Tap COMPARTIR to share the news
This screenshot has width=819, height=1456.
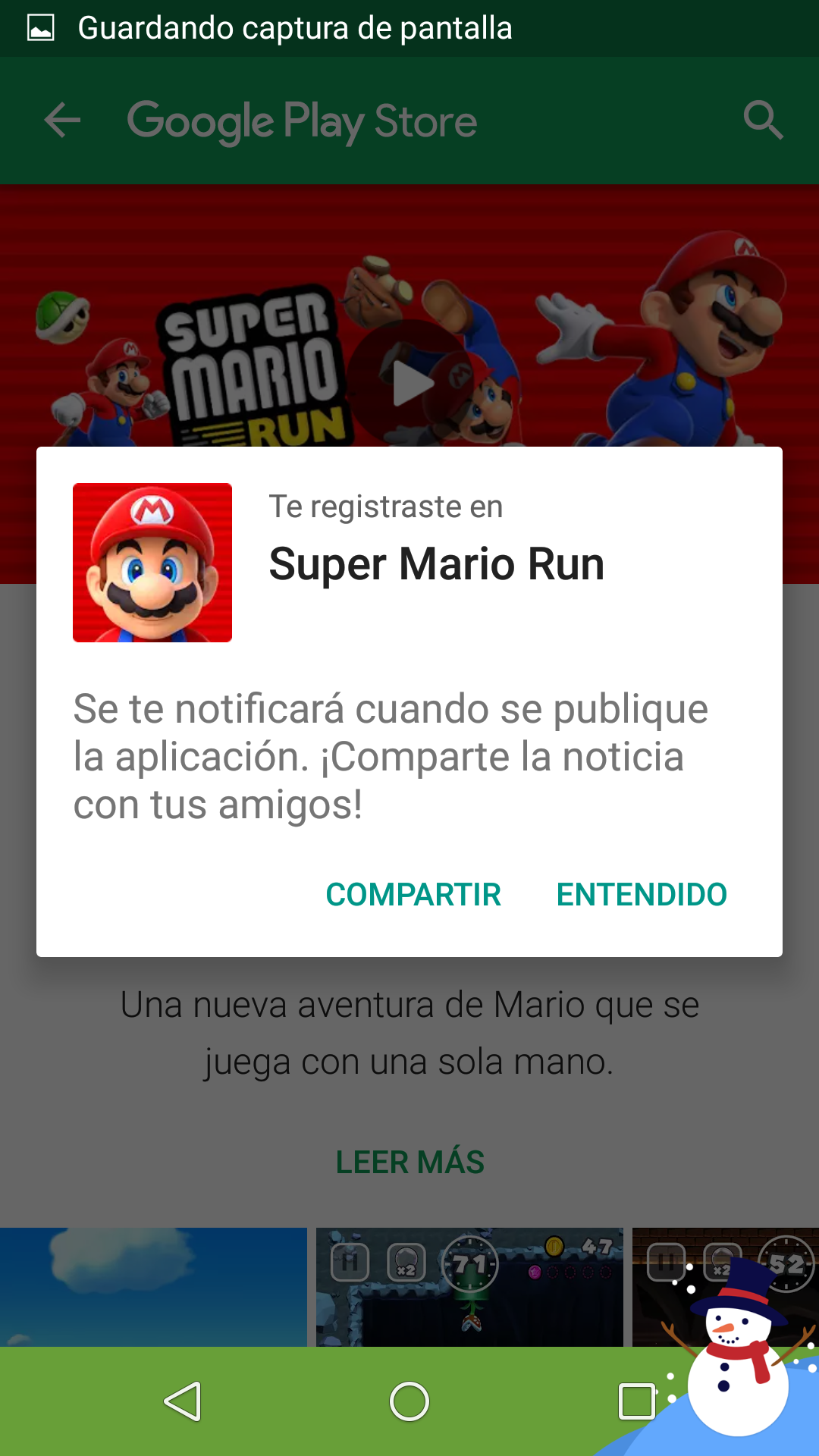413,895
